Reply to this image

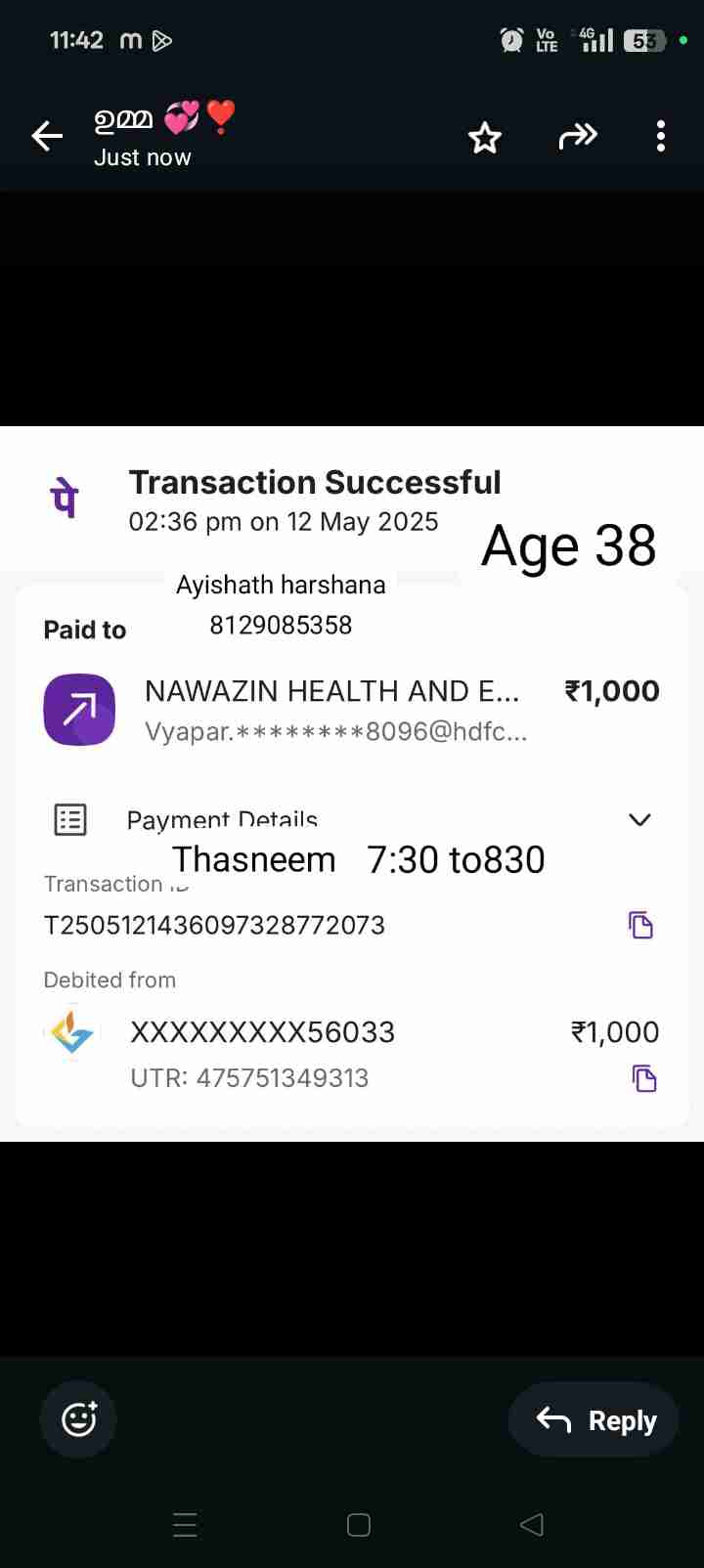coord(595,1419)
